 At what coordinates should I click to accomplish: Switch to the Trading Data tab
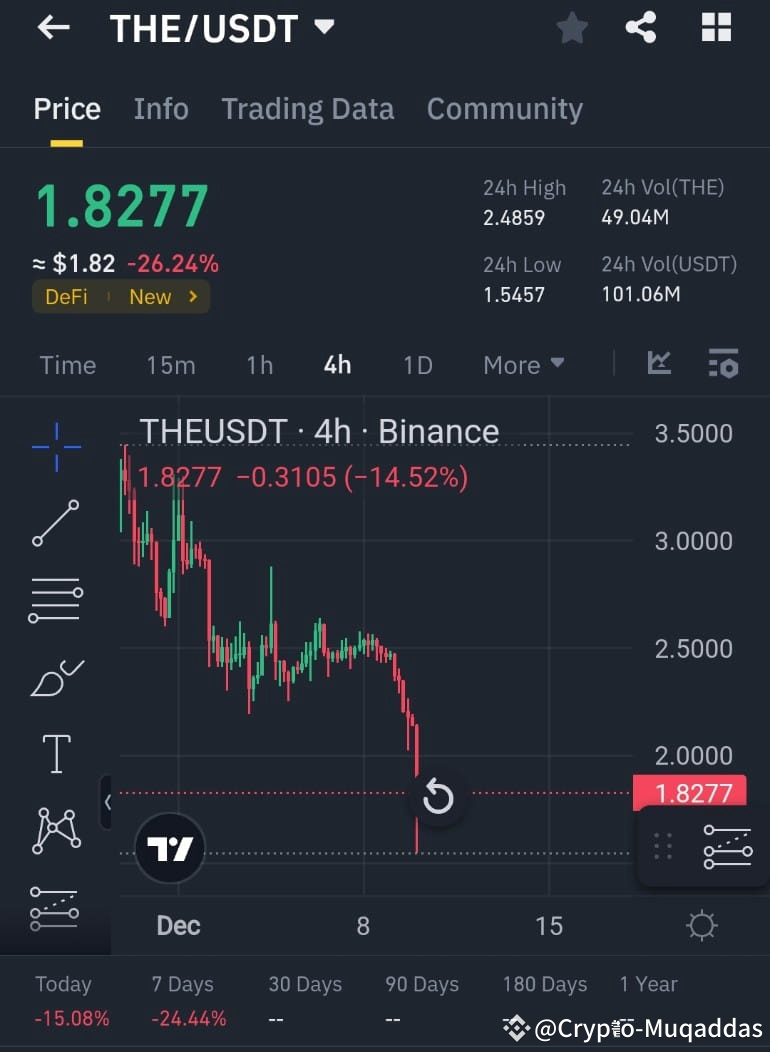(x=307, y=108)
